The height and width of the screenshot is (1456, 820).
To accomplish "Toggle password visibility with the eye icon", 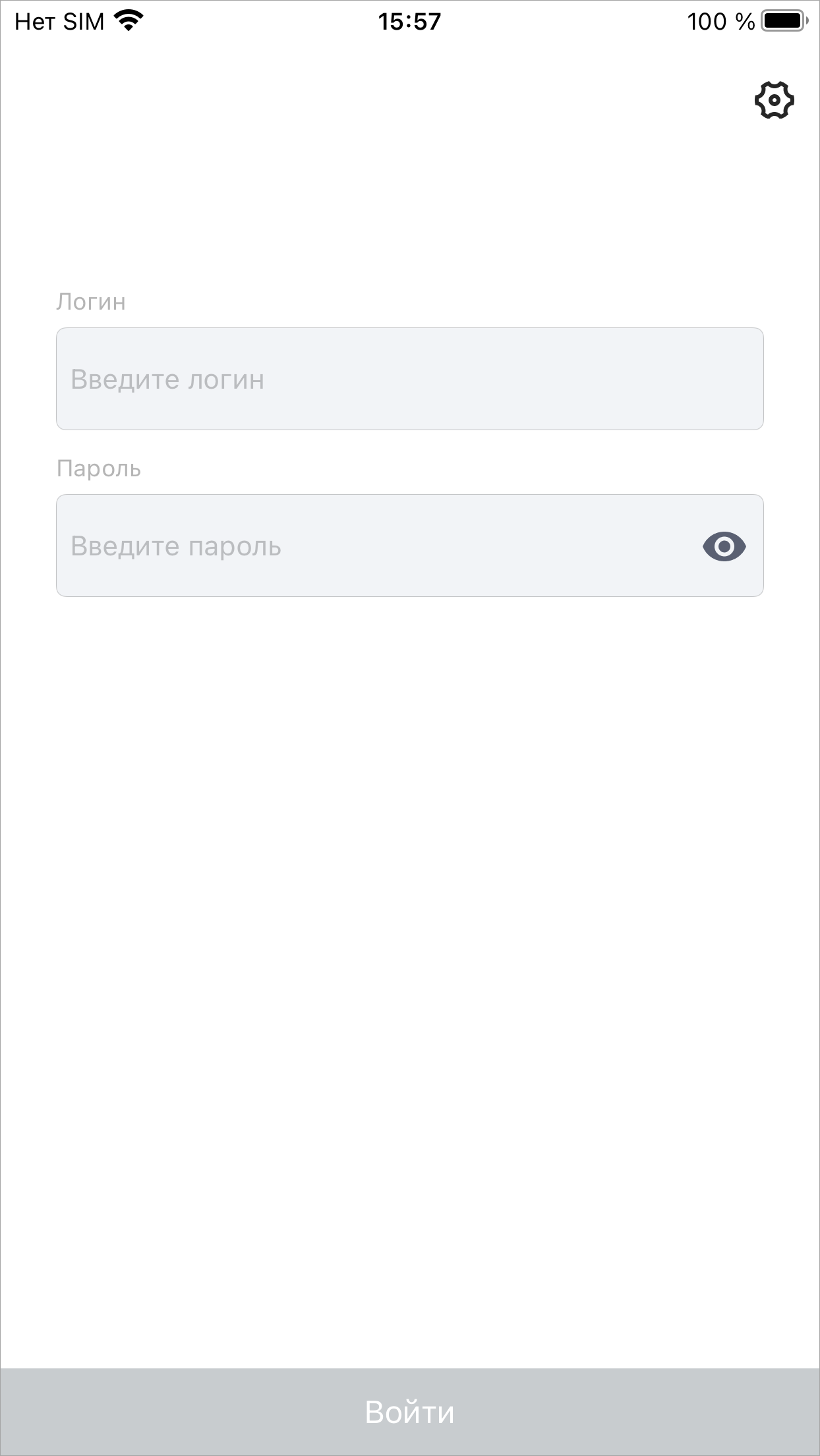I will (x=724, y=546).
